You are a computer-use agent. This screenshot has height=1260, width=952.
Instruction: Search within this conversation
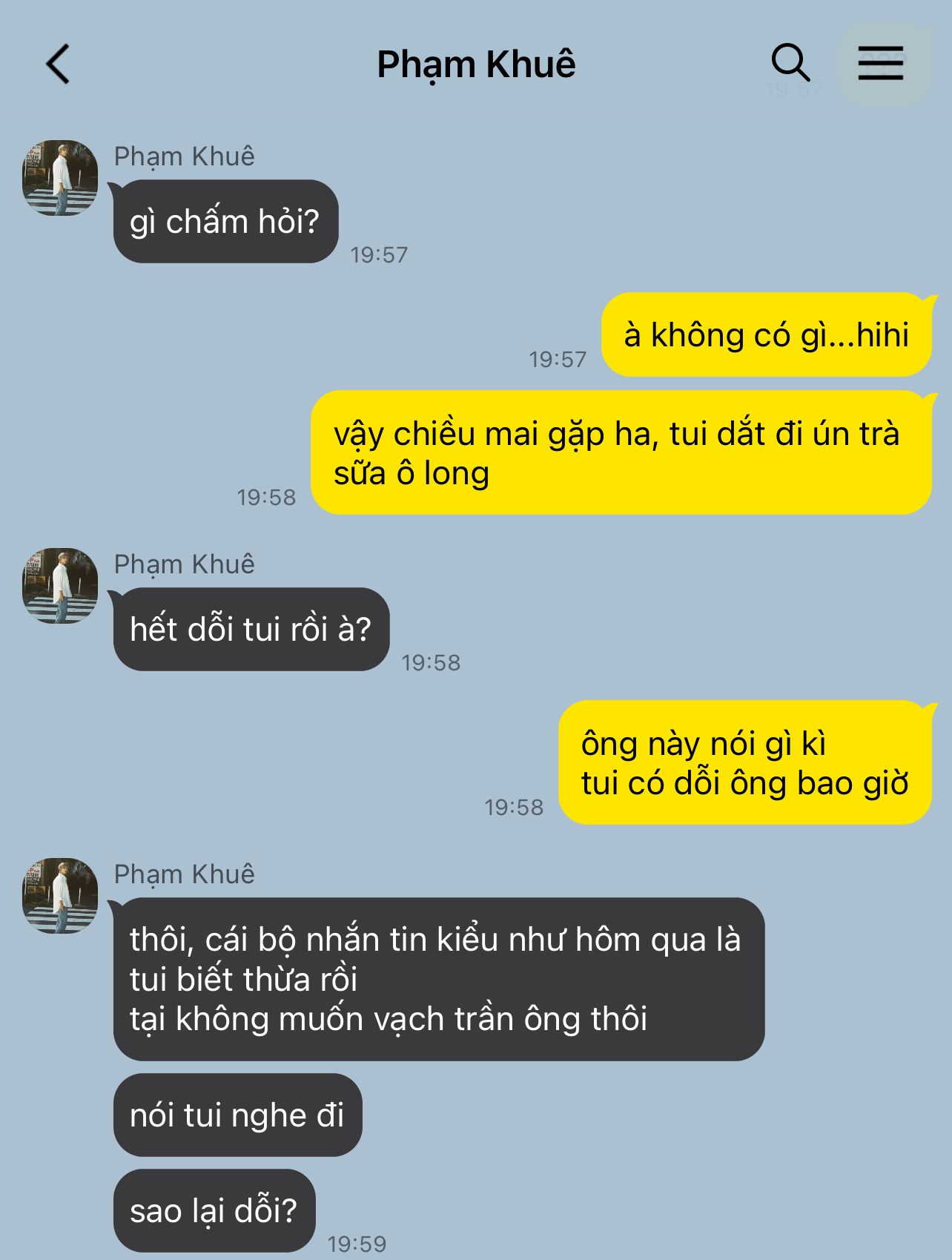790,62
